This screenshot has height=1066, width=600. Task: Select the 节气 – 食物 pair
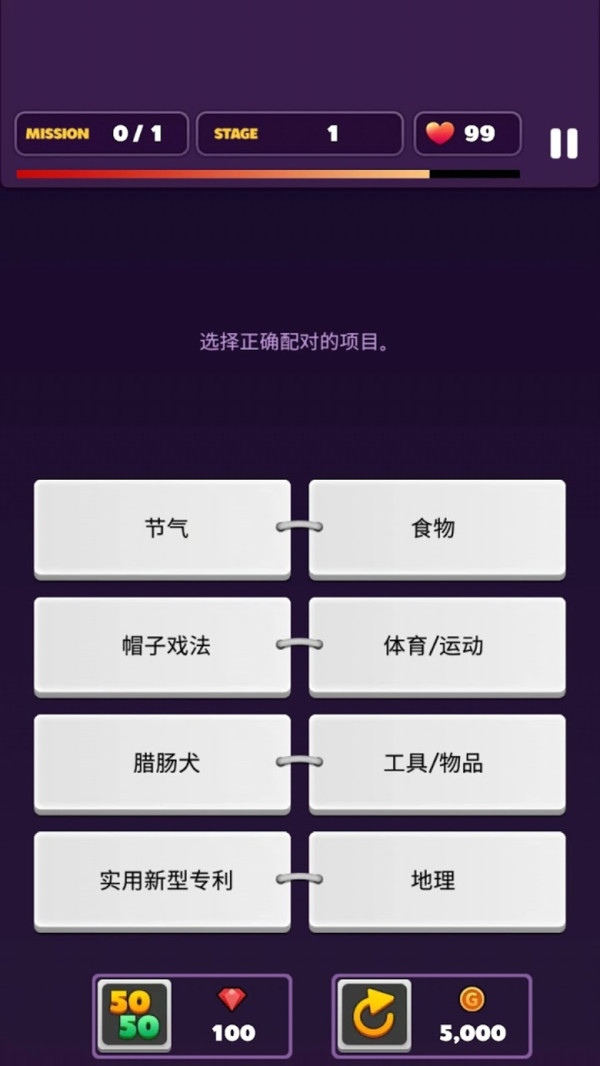(x=299, y=527)
